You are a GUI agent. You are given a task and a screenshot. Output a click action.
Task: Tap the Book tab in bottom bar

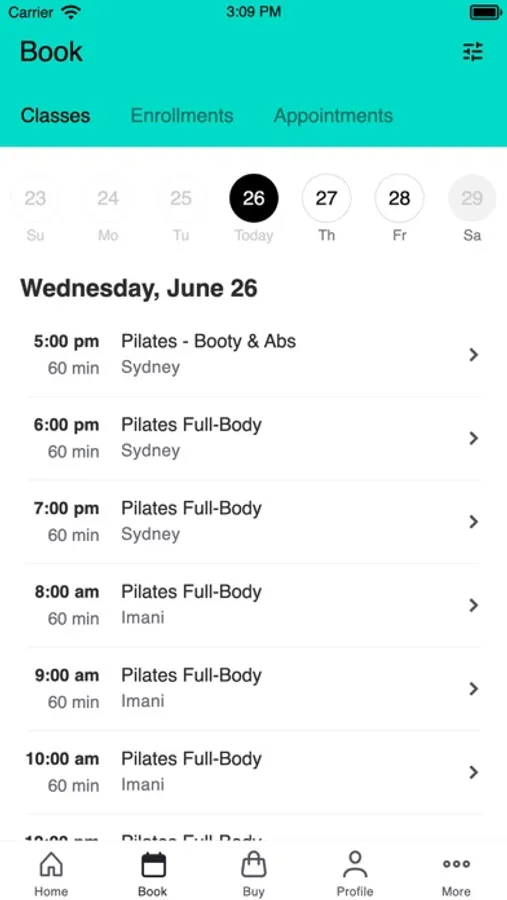click(x=153, y=873)
